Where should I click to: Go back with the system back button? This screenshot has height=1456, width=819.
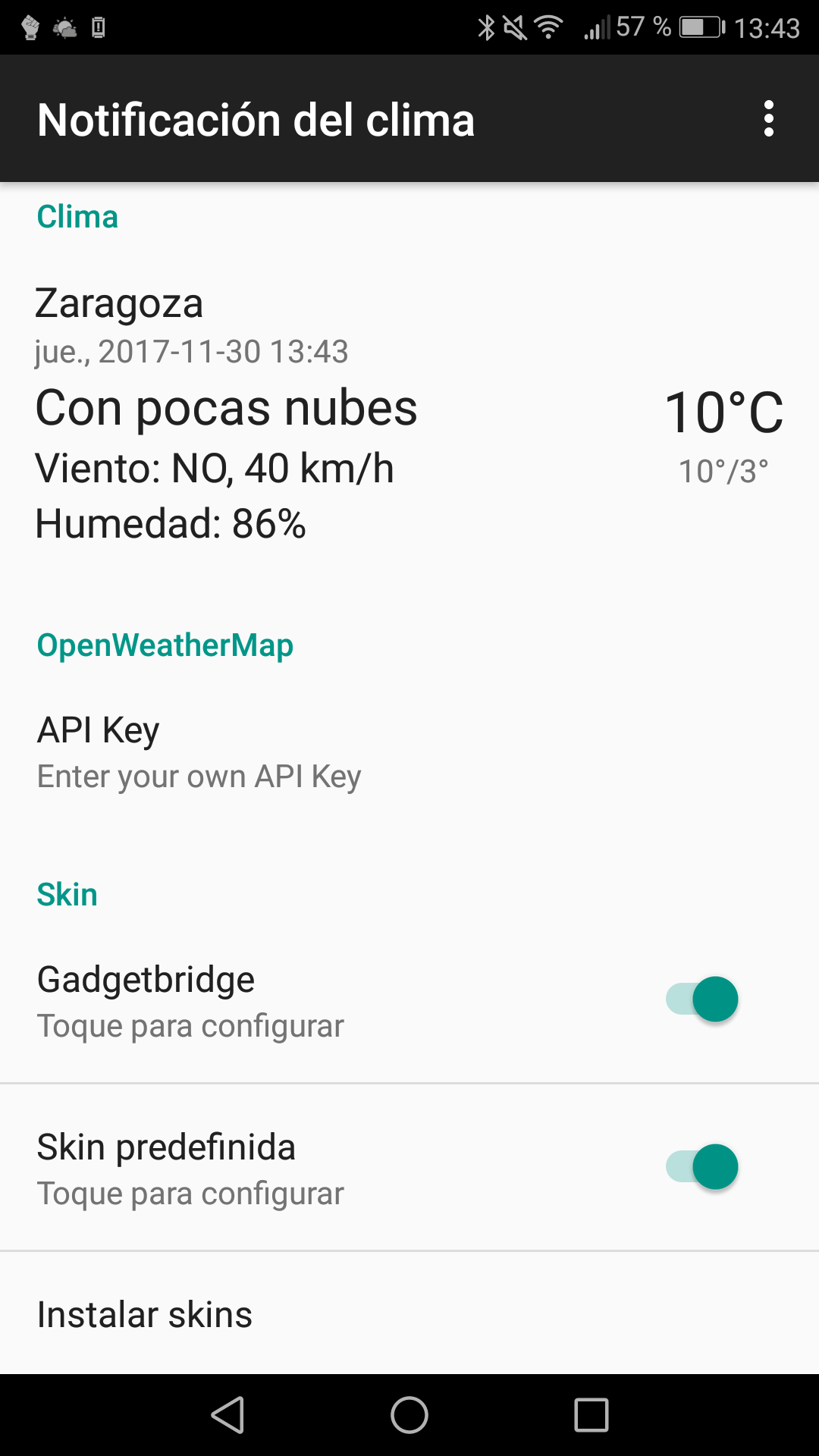click(x=227, y=1415)
